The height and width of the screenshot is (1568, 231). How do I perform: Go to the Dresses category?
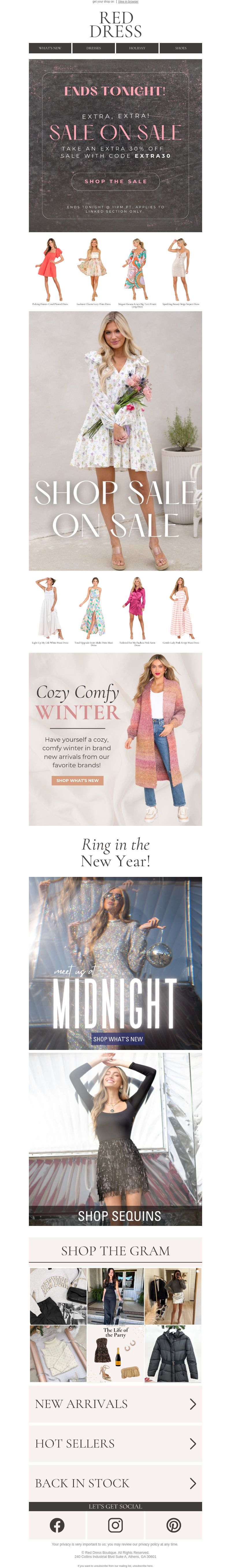pyautogui.click(x=93, y=48)
